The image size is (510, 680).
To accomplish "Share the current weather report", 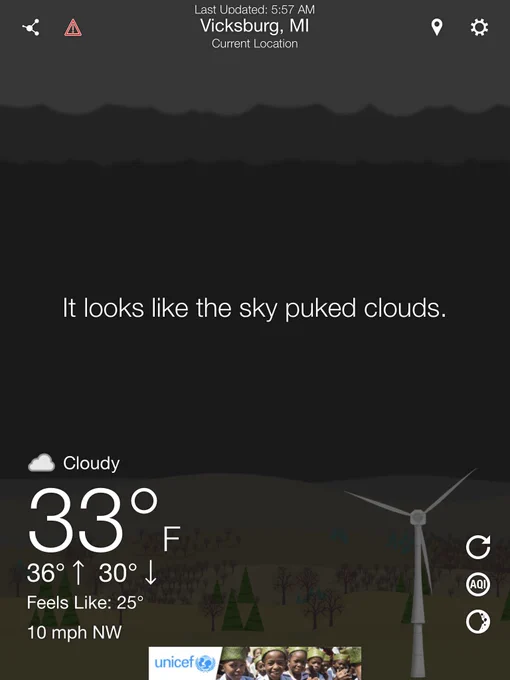I will tap(31, 27).
